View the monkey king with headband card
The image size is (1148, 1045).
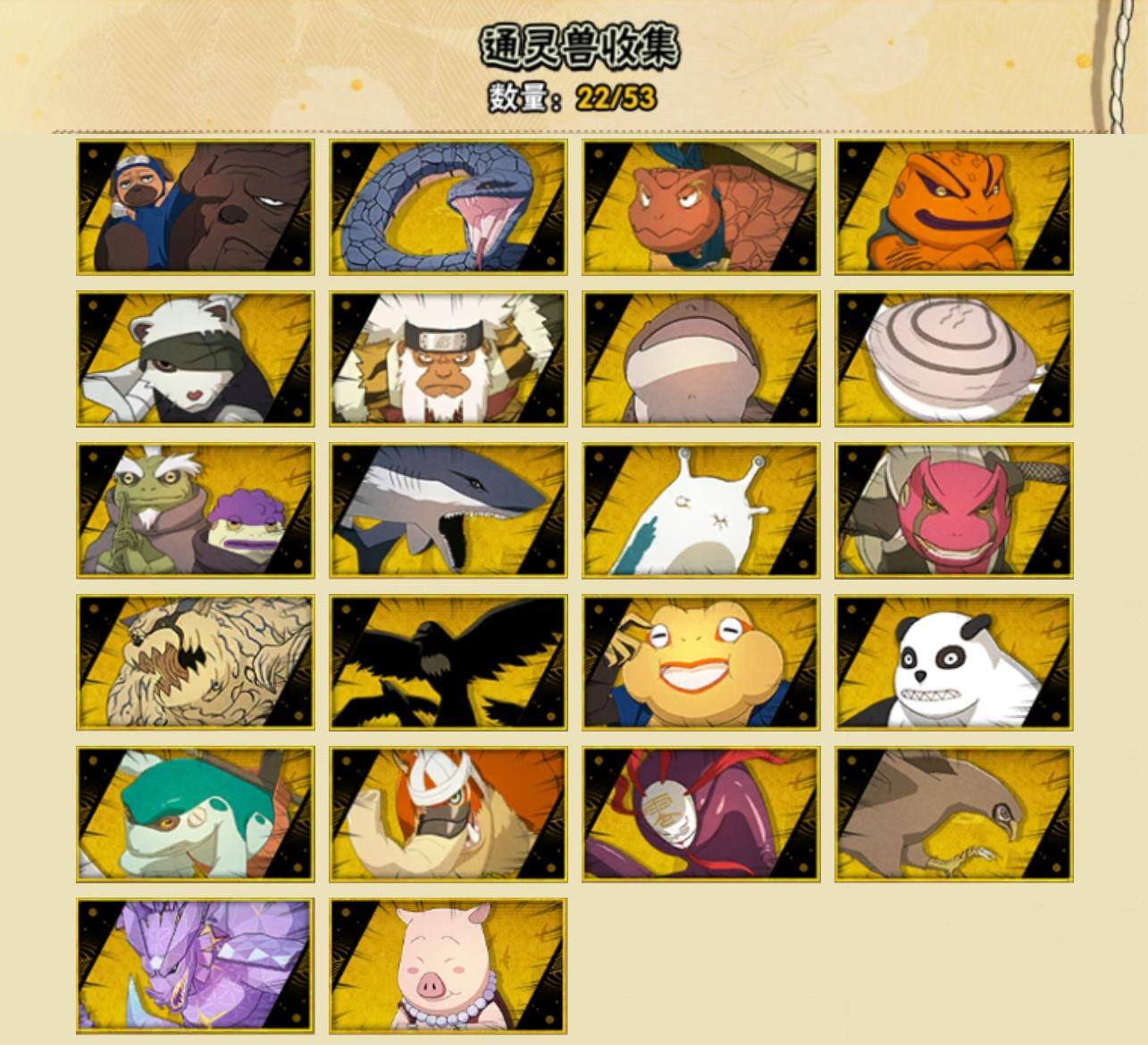click(448, 358)
